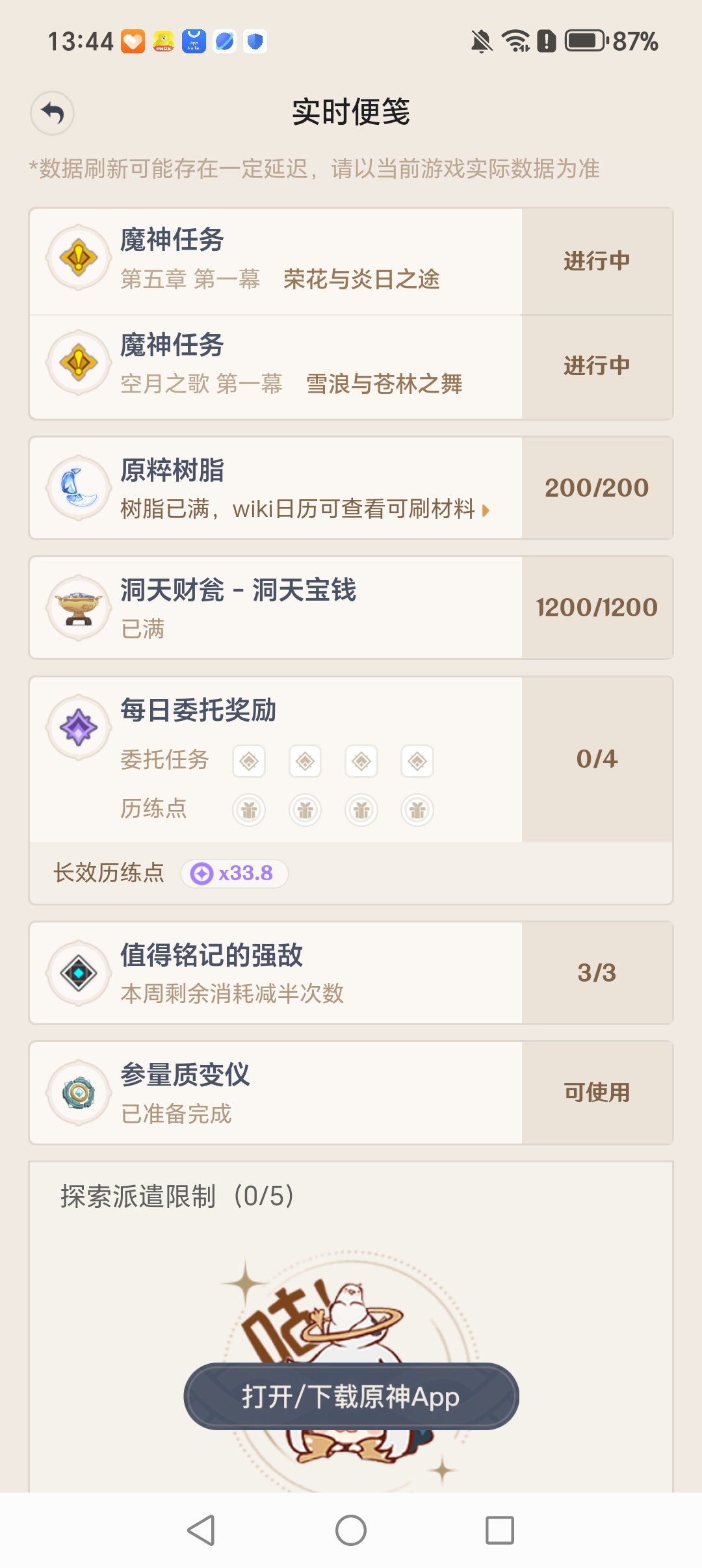
Task: Click the first 委托任务 diamond badge
Action: [x=249, y=761]
